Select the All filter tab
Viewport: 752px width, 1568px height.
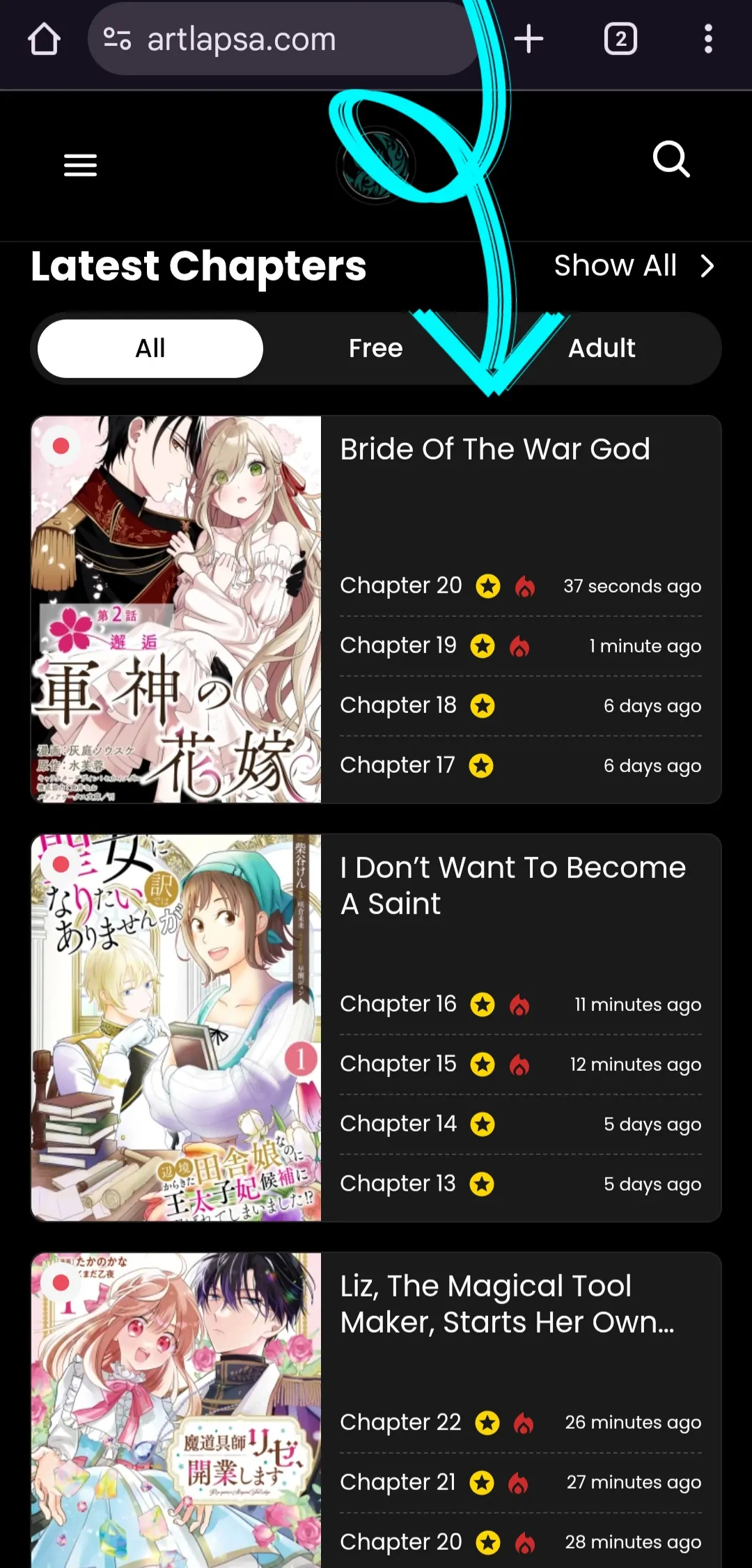click(x=150, y=348)
